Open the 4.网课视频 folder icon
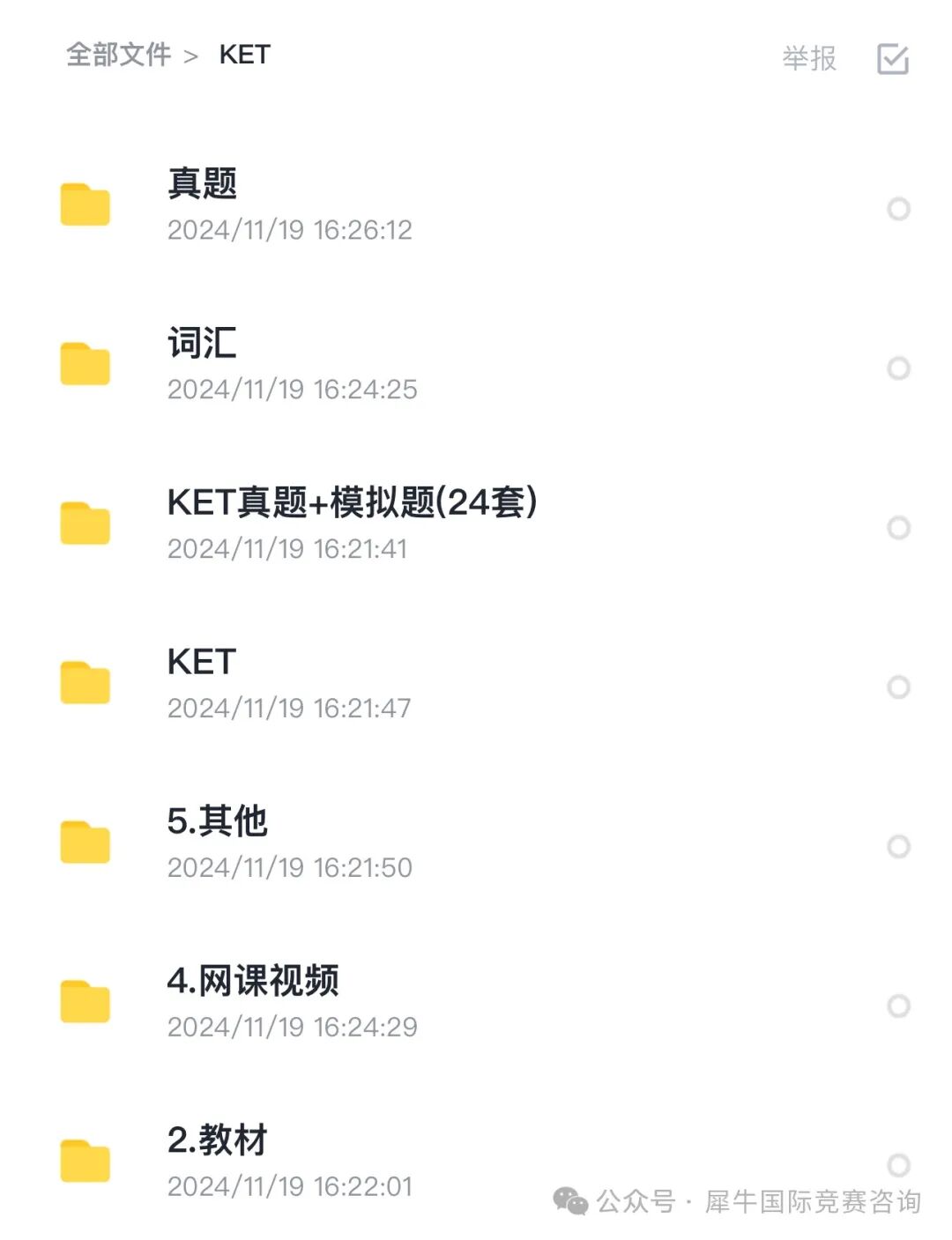The image size is (952, 1240). pos(85,1002)
